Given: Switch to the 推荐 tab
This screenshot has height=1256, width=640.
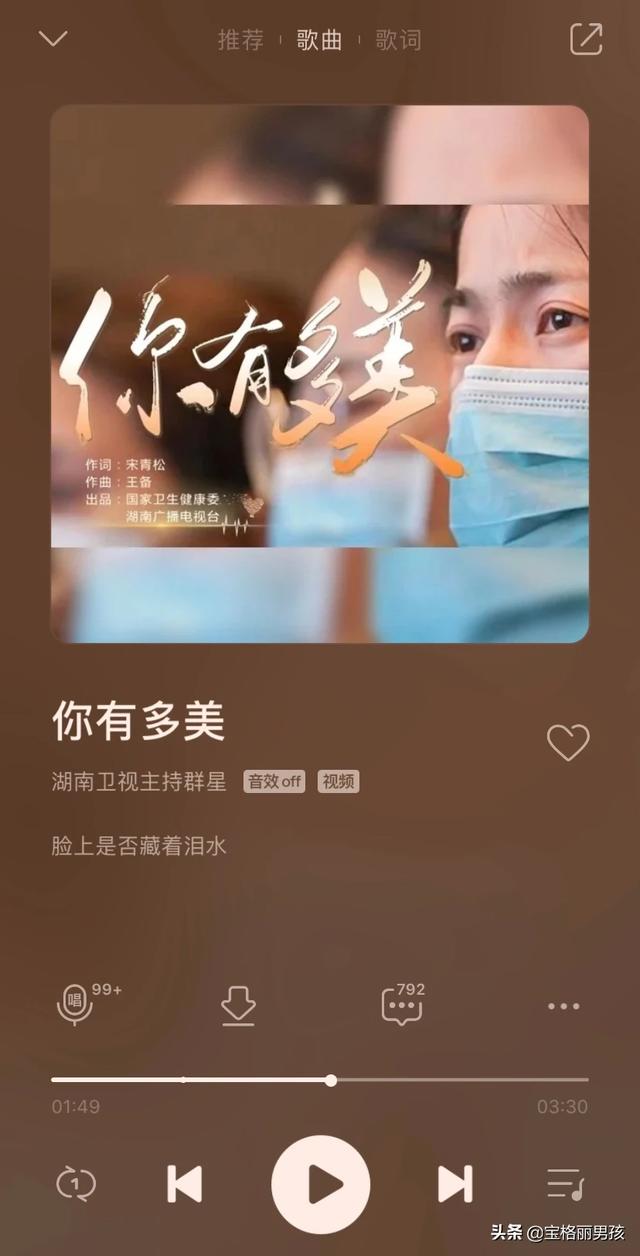Looking at the screenshot, I should 241,40.
